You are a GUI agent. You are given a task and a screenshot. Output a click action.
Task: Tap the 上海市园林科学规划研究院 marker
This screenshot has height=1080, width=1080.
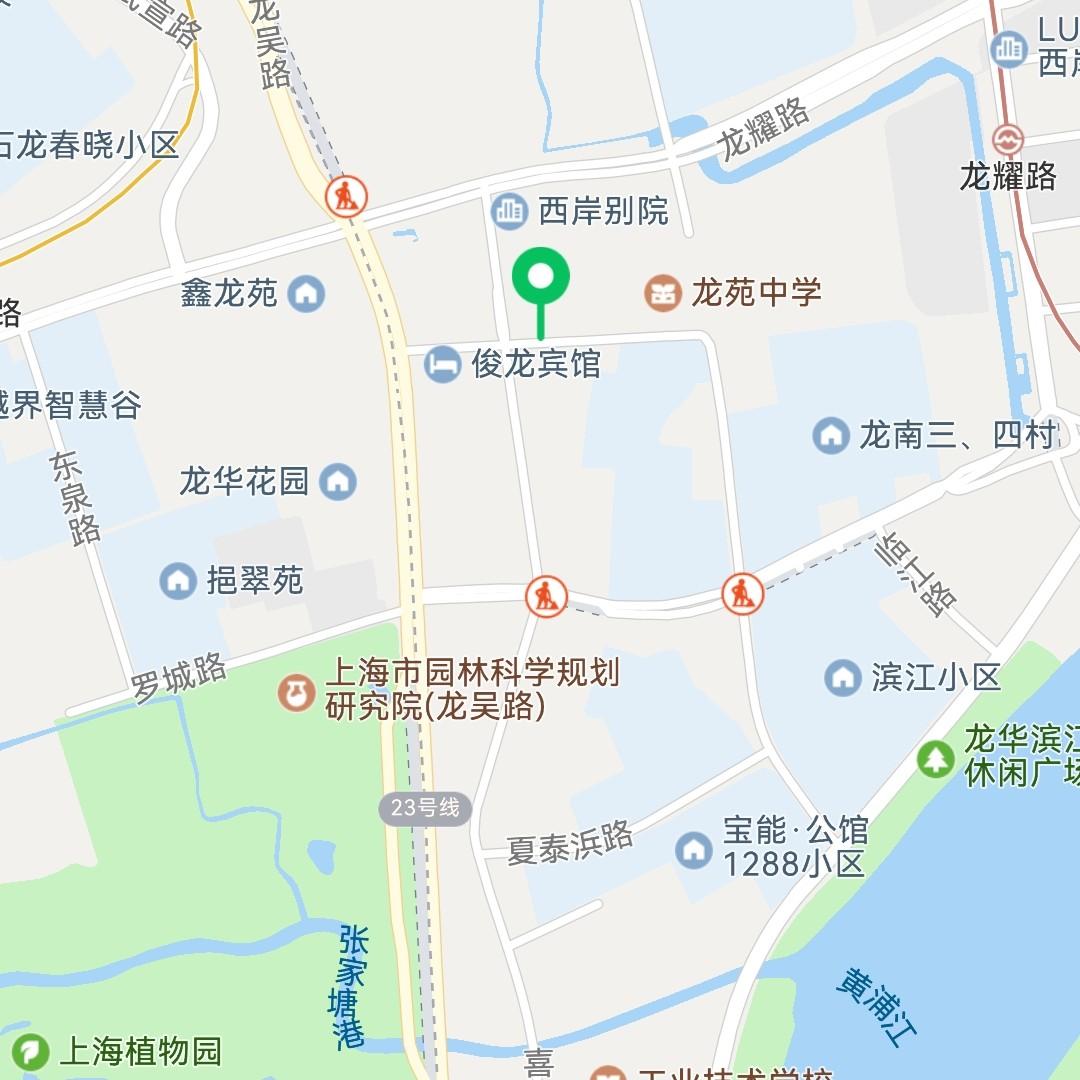click(x=297, y=692)
